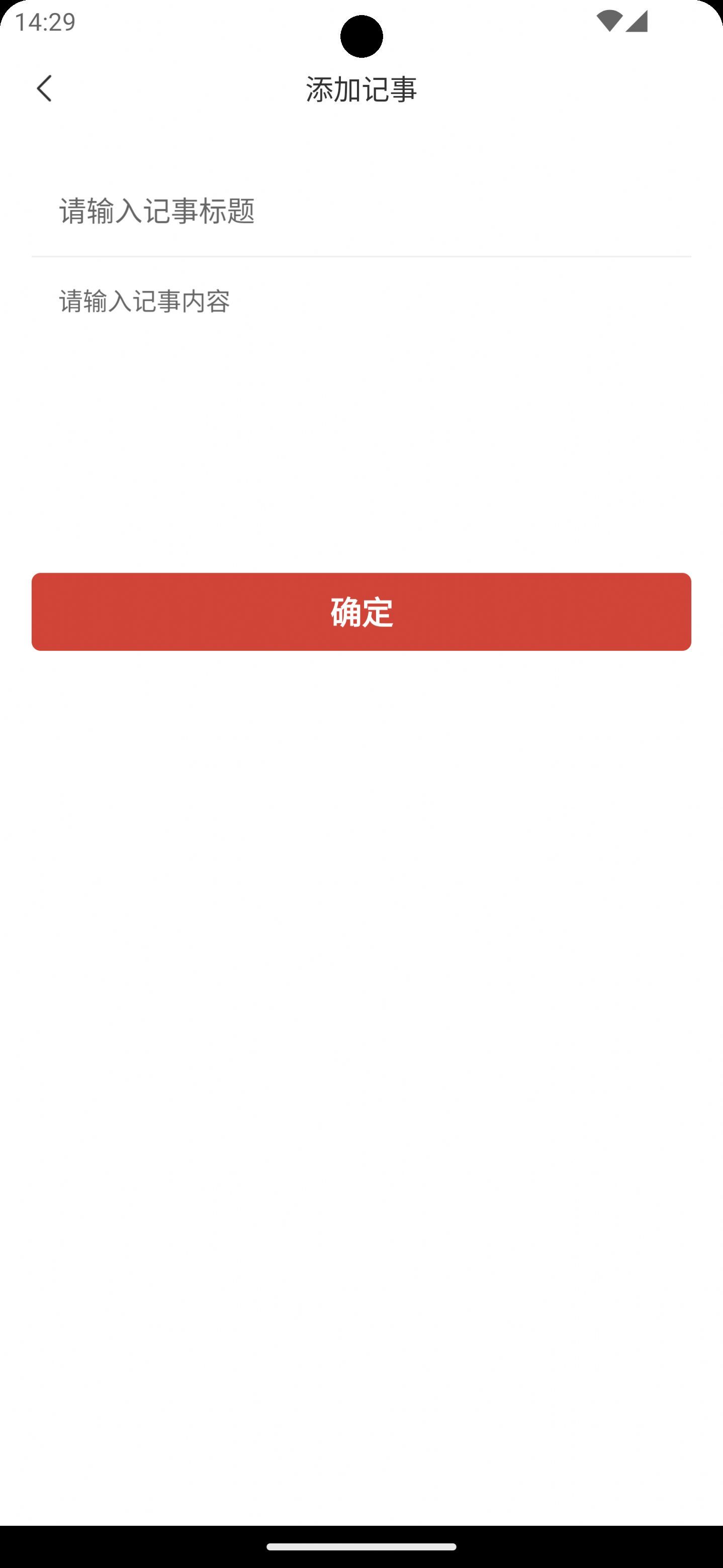
Task: Focus the 请输入记事标题 title field
Action: tap(360, 211)
